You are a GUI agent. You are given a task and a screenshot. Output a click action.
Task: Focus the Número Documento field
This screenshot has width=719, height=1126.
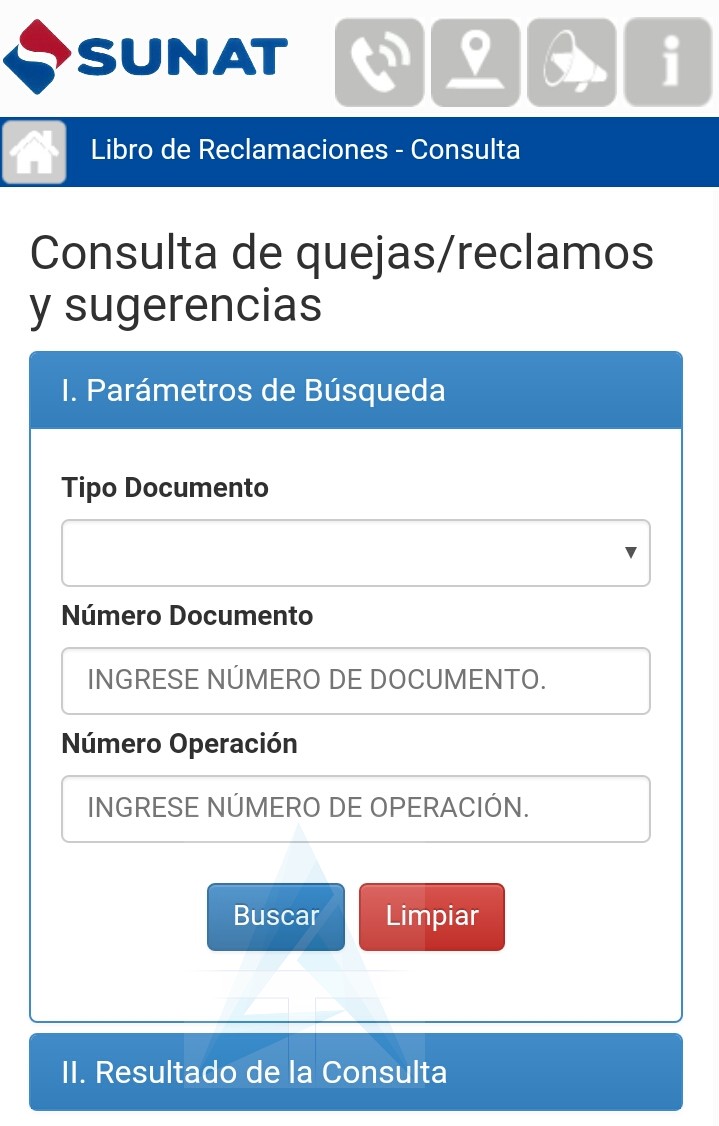tap(356, 681)
